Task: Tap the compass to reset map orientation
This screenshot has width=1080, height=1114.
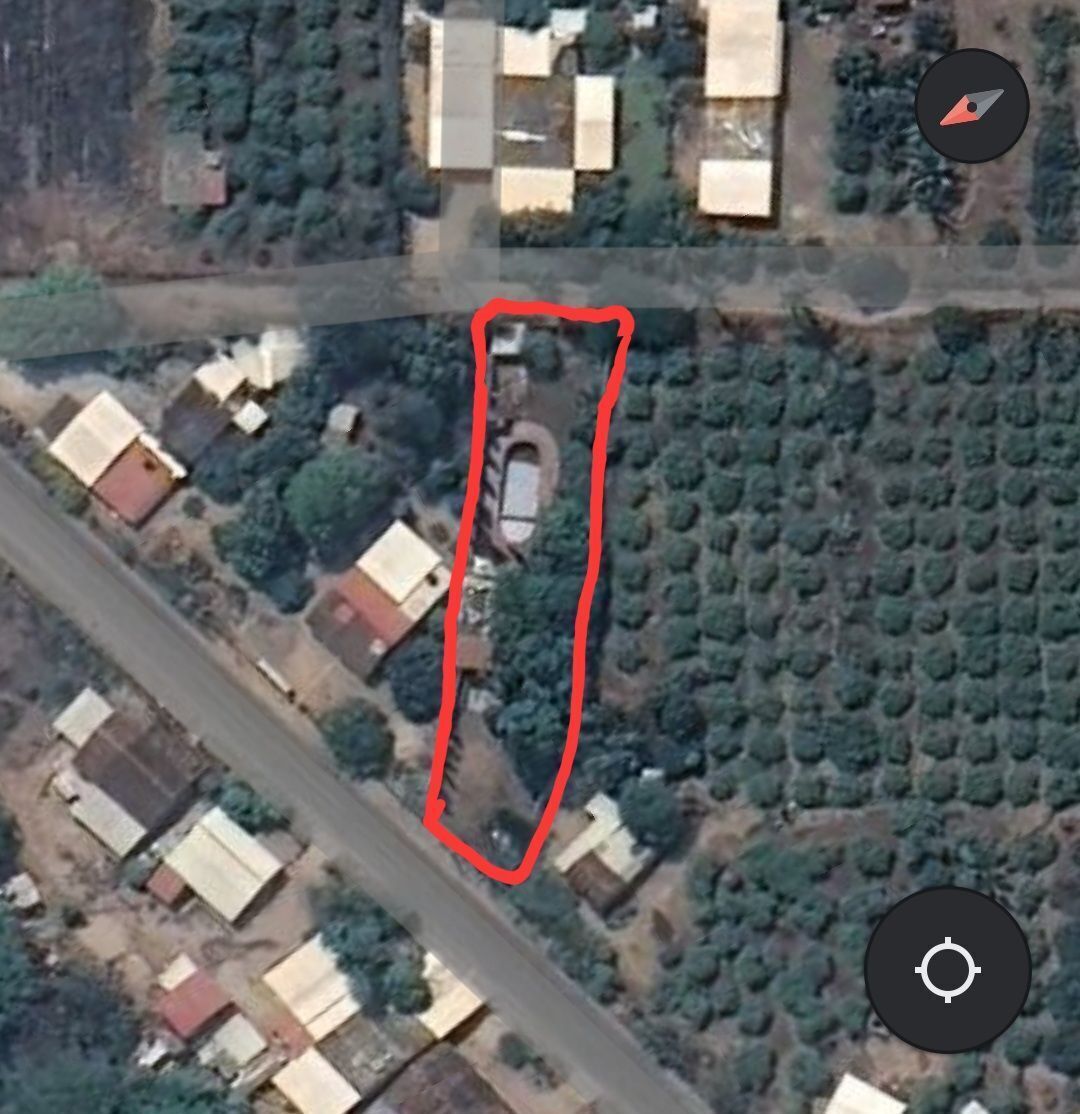Action: [971, 106]
